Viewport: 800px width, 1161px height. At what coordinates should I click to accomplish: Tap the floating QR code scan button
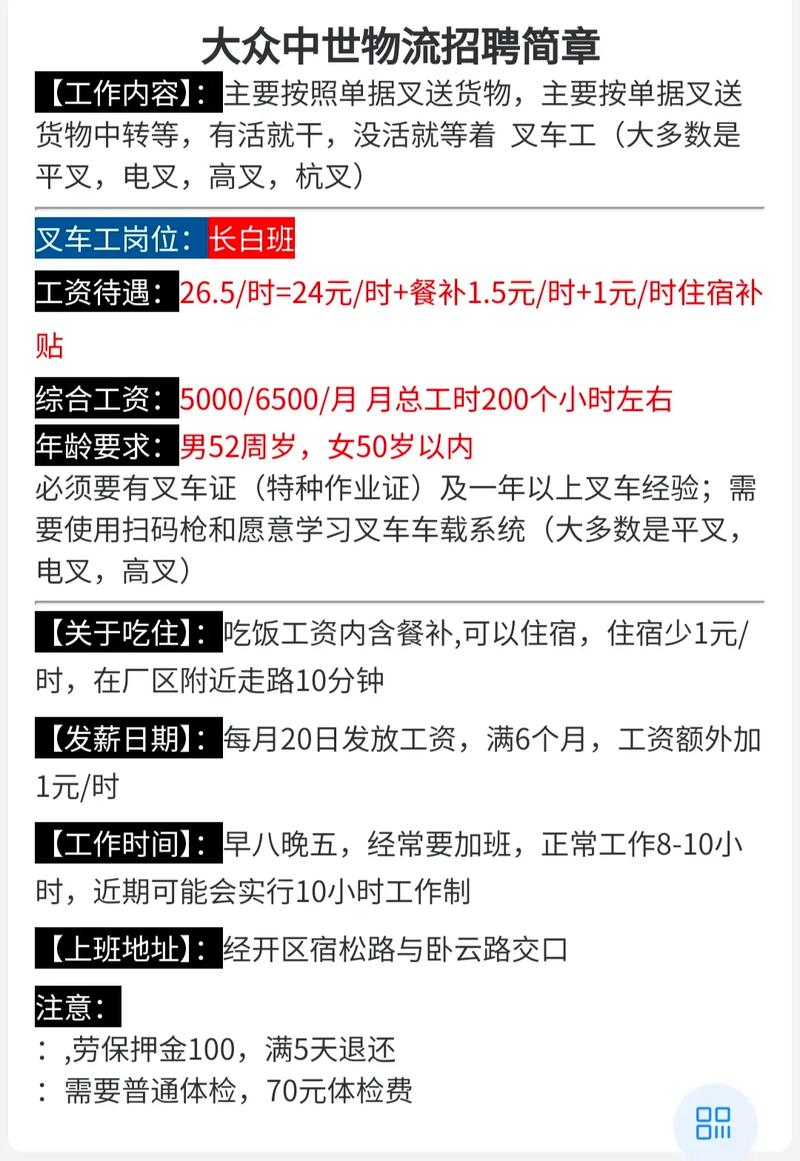click(x=713, y=1121)
